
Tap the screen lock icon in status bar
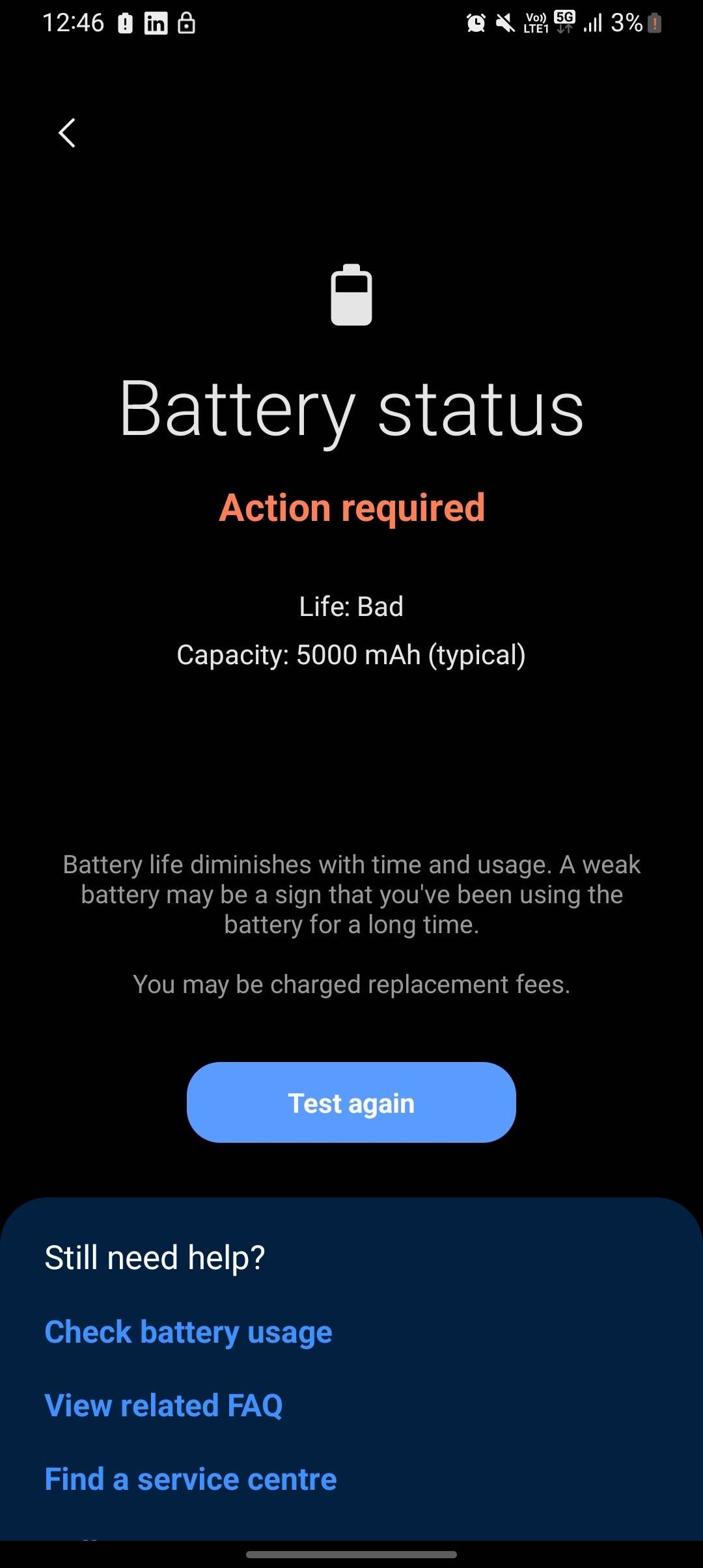187,23
